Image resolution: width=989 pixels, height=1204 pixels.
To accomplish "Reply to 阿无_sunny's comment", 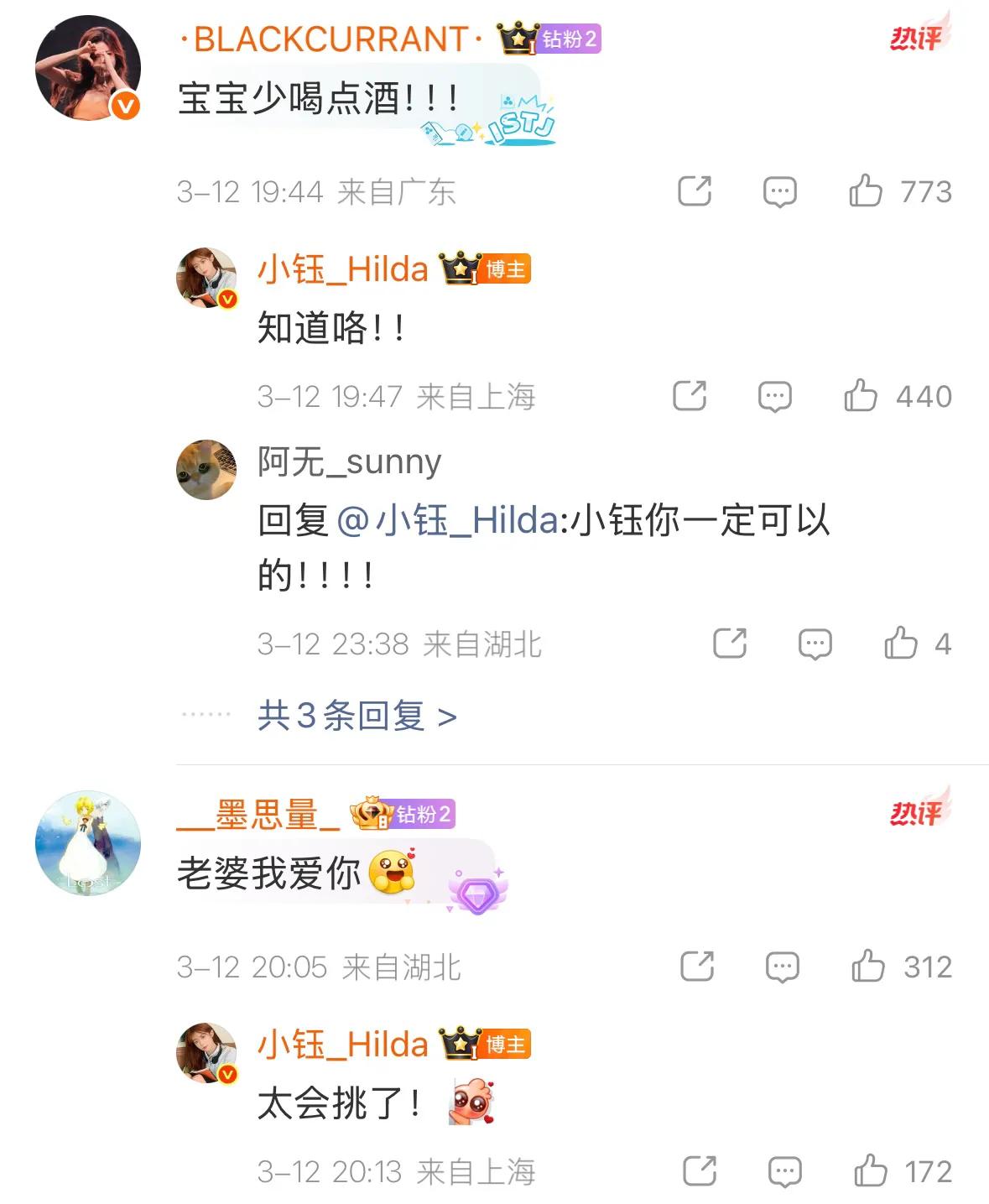I will pos(815,644).
